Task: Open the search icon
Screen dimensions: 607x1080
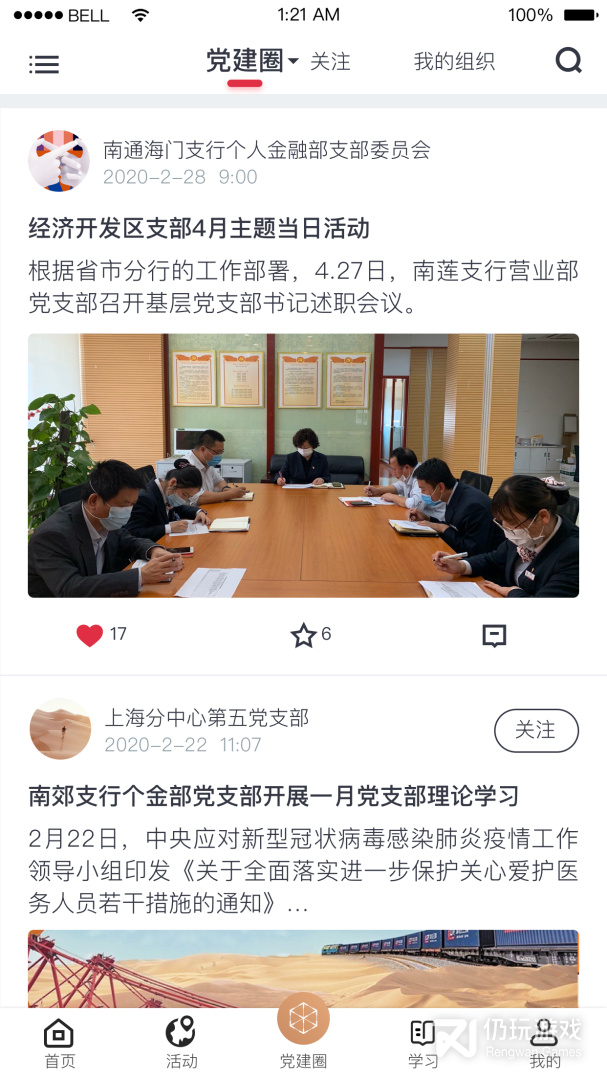Action: click(568, 61)
